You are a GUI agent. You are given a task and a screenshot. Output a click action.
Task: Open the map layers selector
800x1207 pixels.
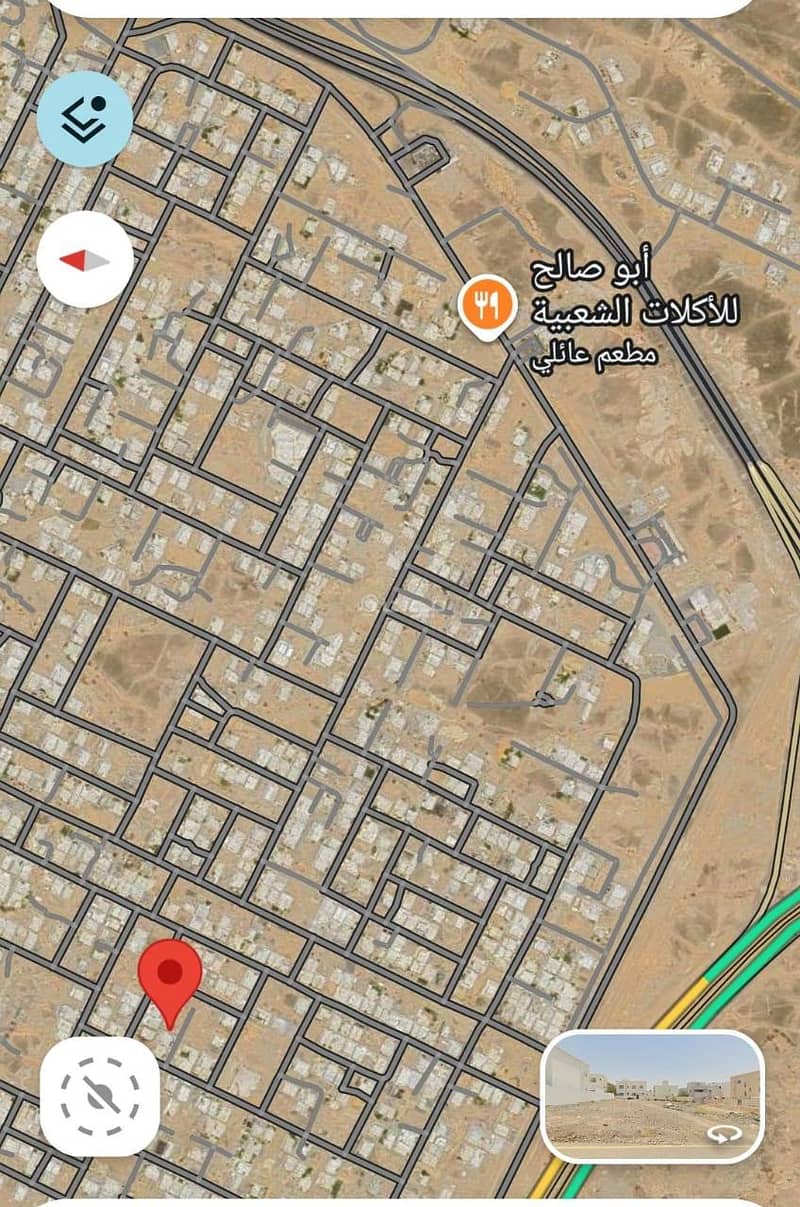[85, 119]
